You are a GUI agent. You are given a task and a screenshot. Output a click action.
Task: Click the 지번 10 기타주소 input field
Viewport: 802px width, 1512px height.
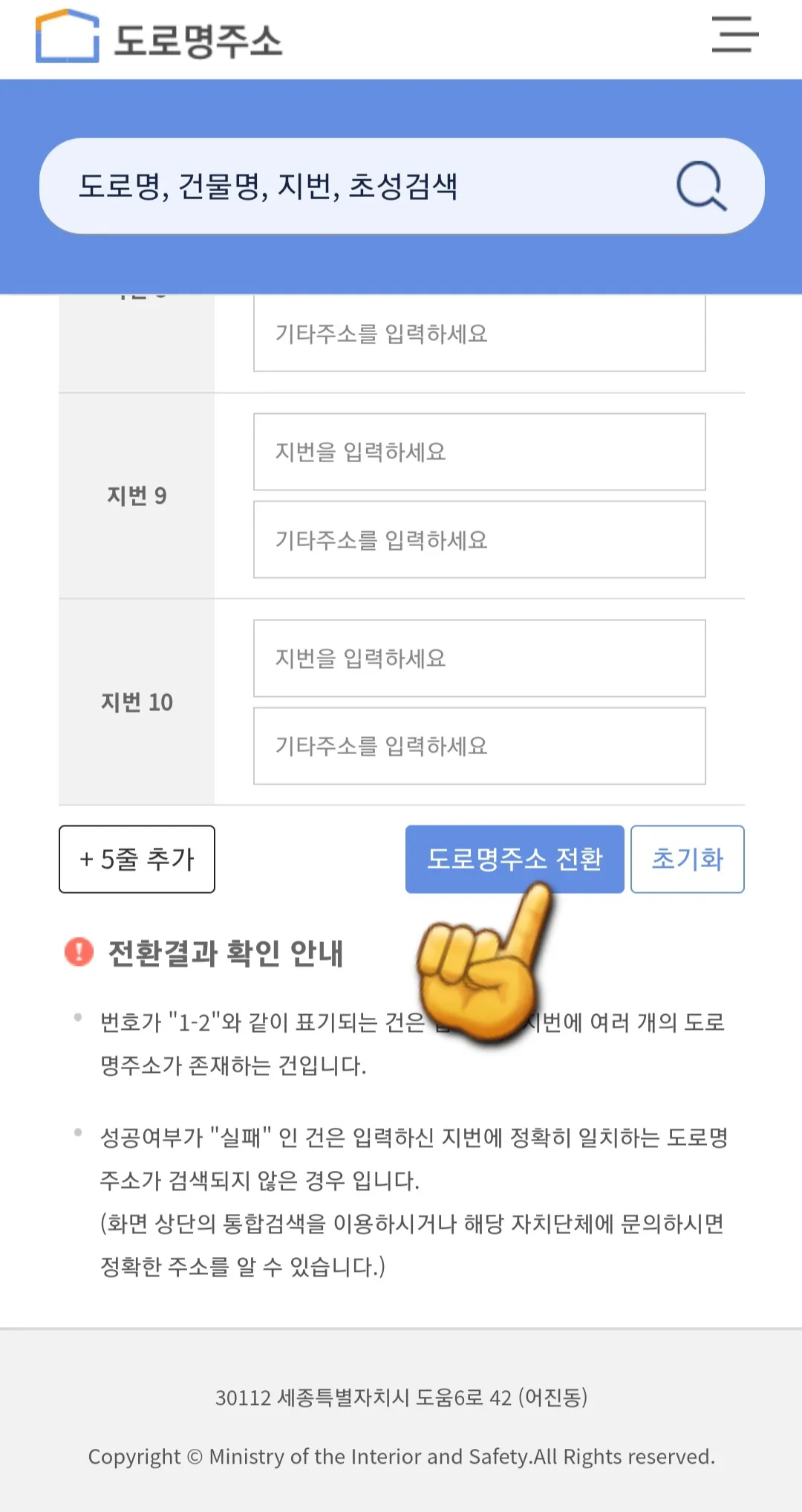pos(479,746)
